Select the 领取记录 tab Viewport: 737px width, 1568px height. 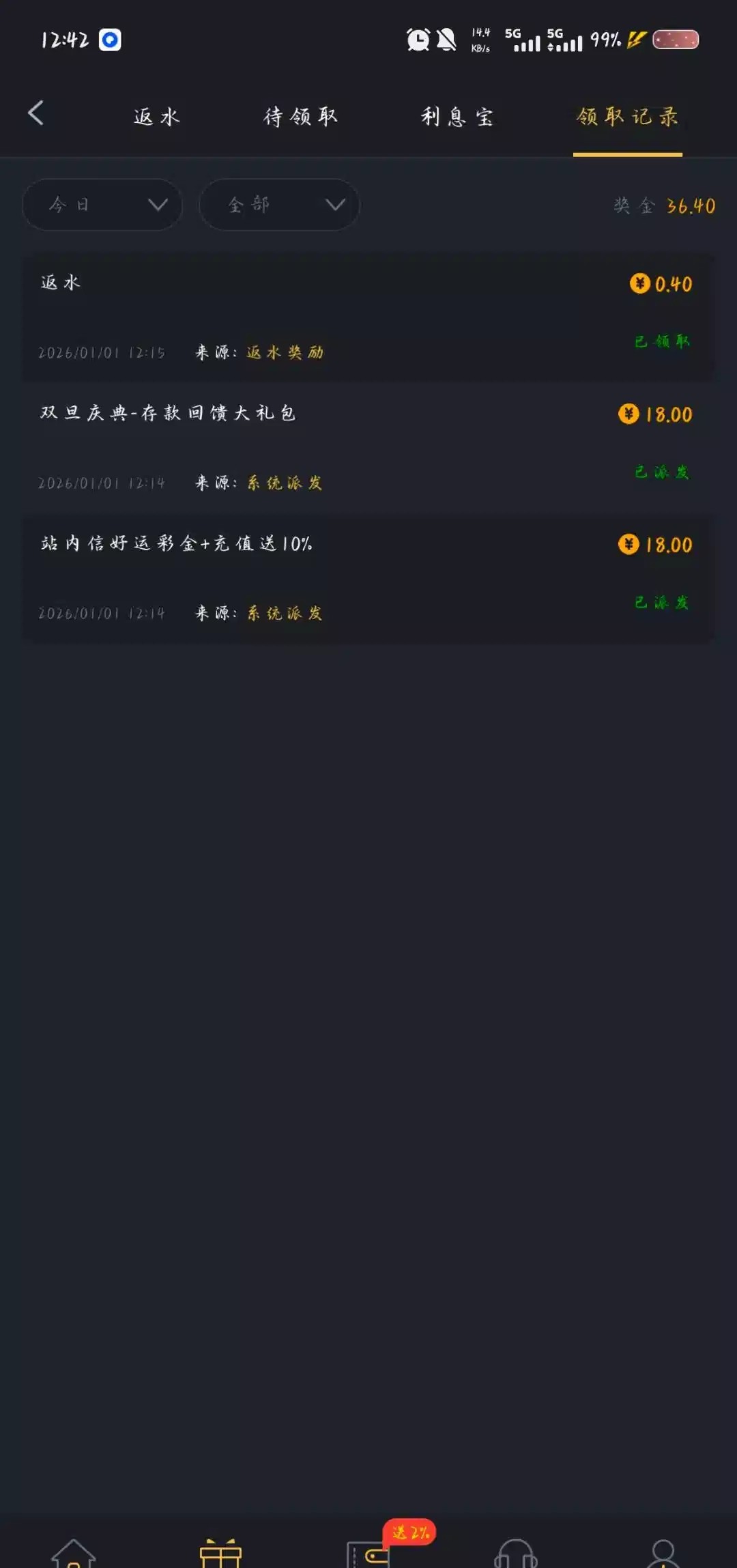coord(627,117)
